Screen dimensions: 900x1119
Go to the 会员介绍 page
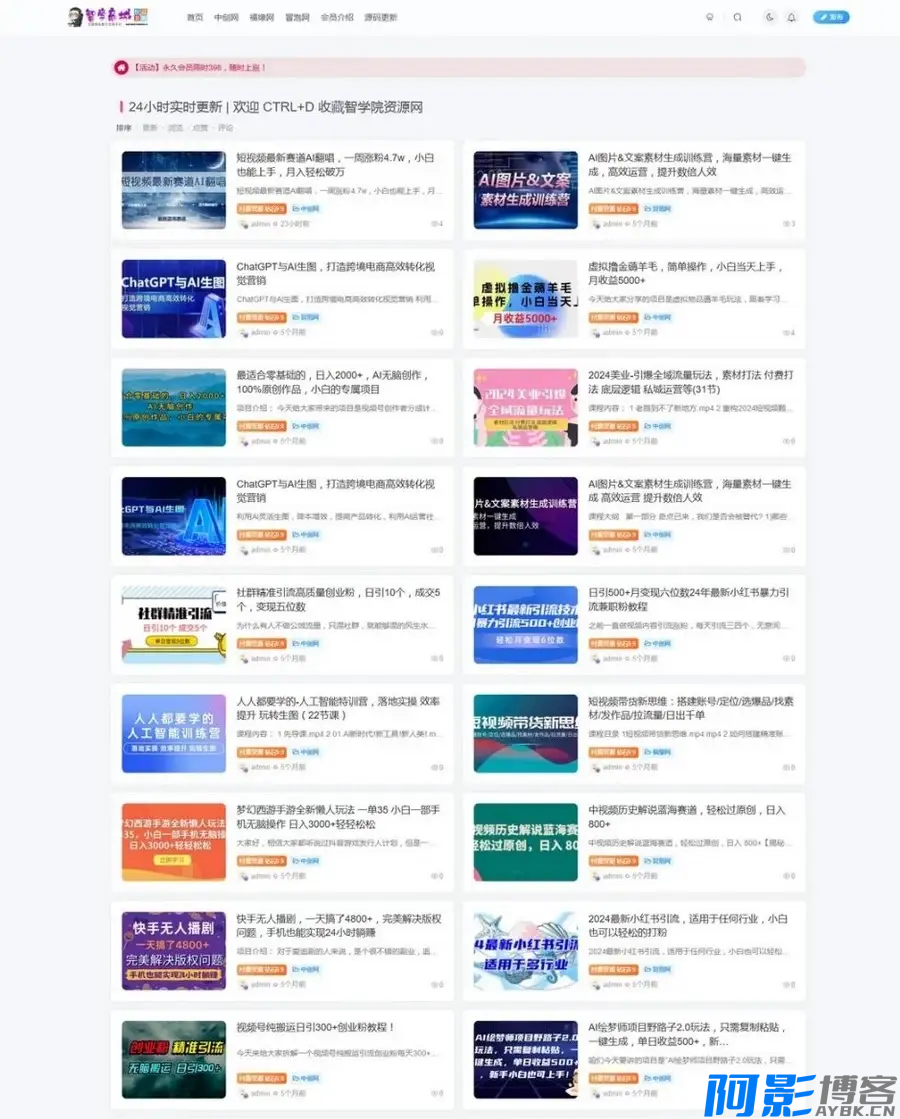(336, 17)
